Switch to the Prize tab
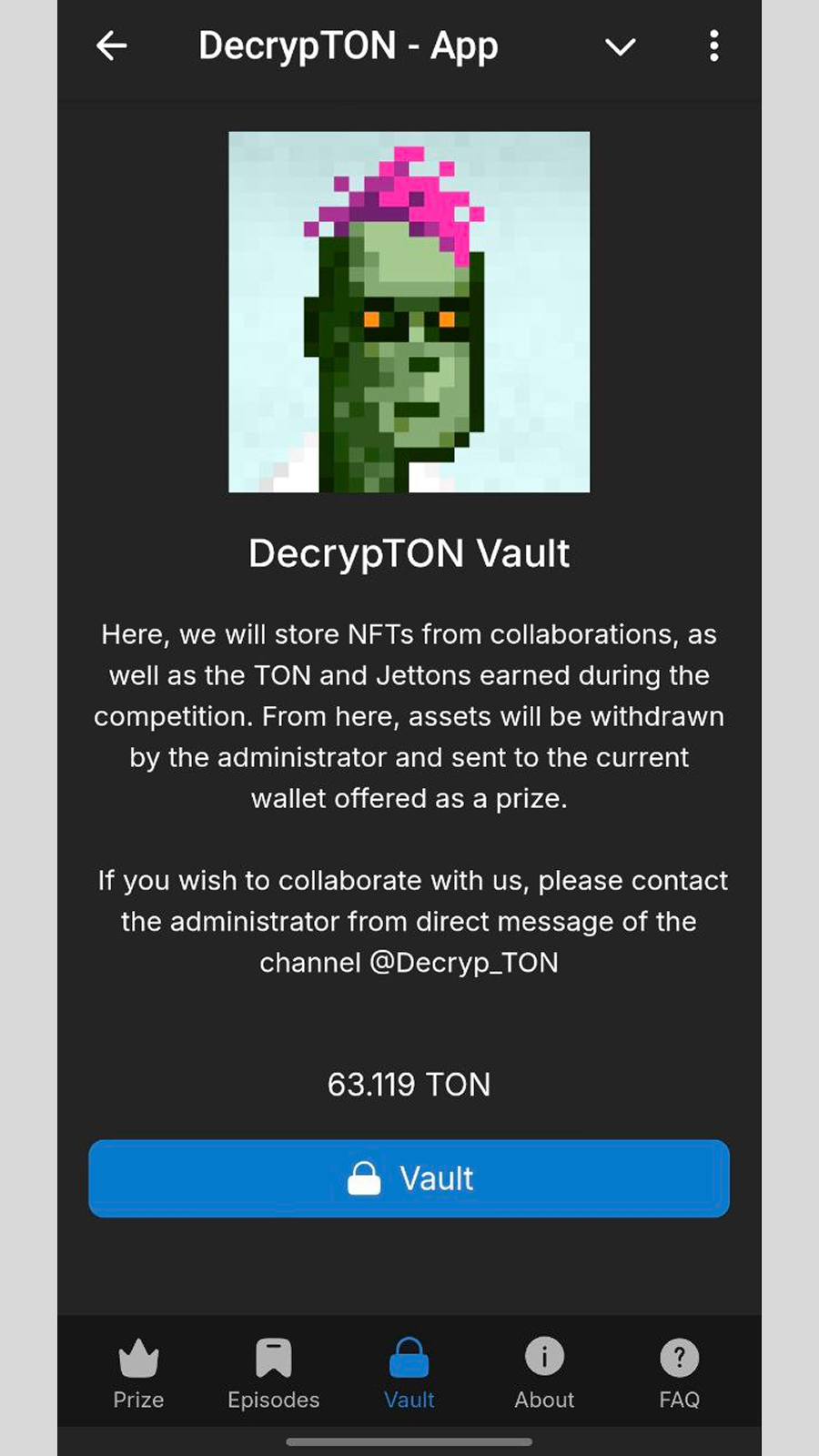Image resolution: width=819 pixels, height=1456 pixels. (137, 1372)
